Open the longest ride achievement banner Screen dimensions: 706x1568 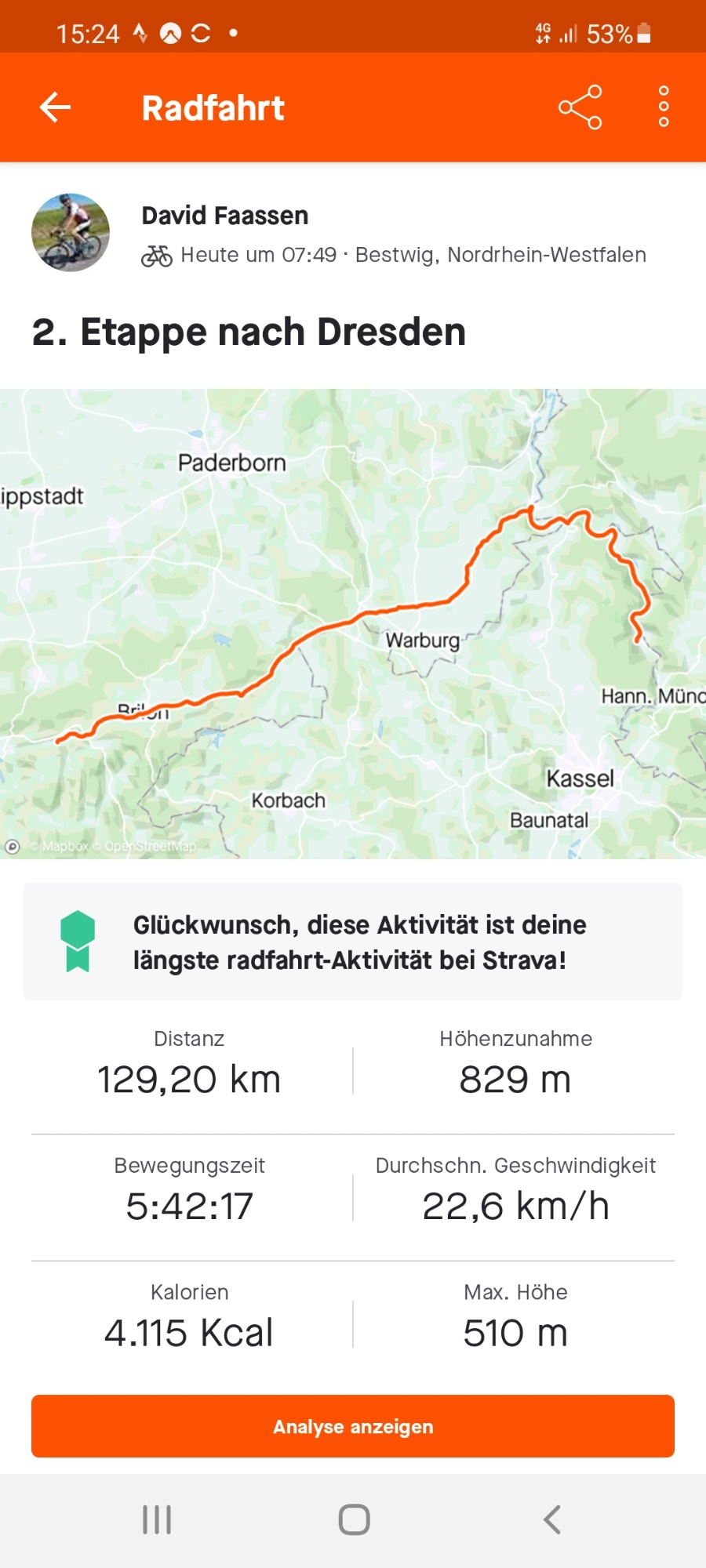pyautogui.click(x=353, y=942)
